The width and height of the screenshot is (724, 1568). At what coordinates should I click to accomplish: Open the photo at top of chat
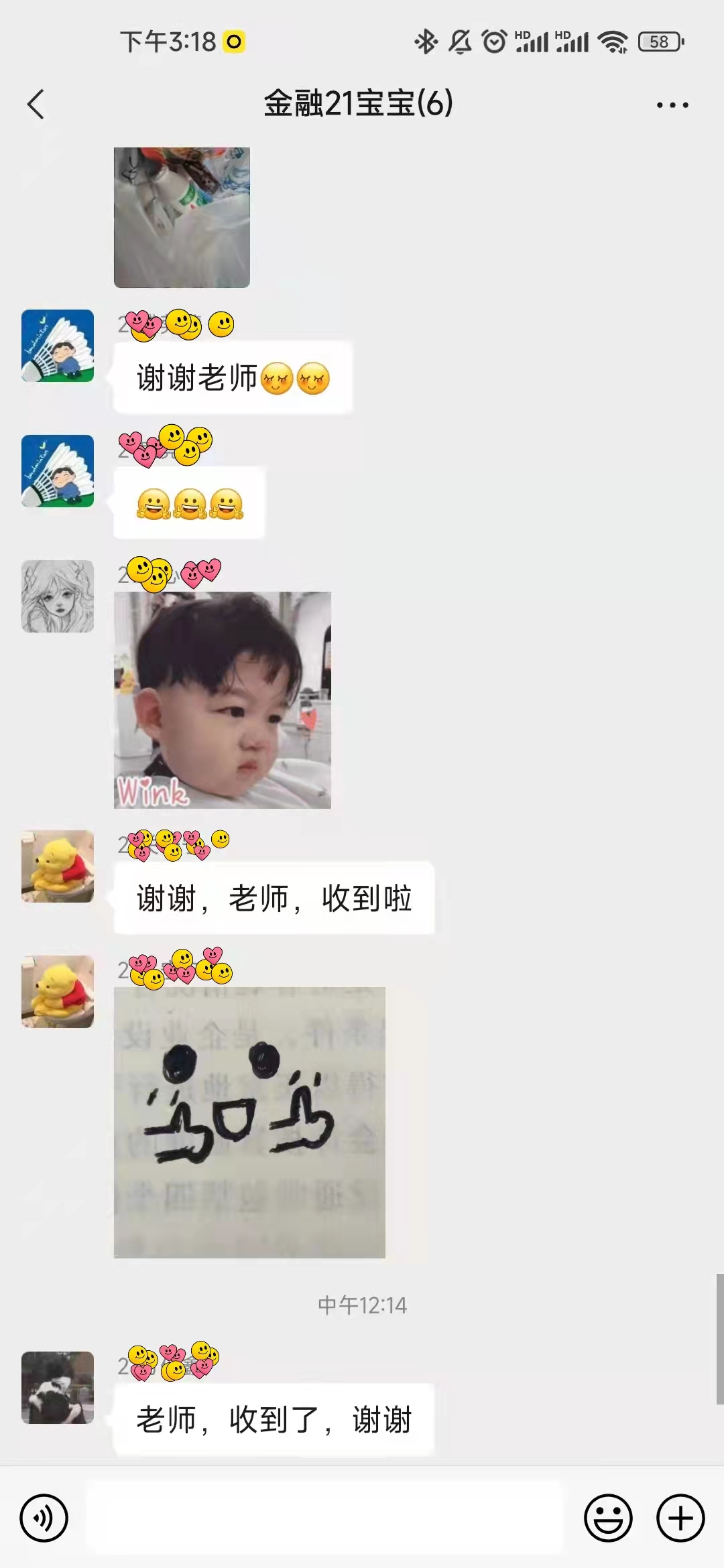click(x=182, y=217)
